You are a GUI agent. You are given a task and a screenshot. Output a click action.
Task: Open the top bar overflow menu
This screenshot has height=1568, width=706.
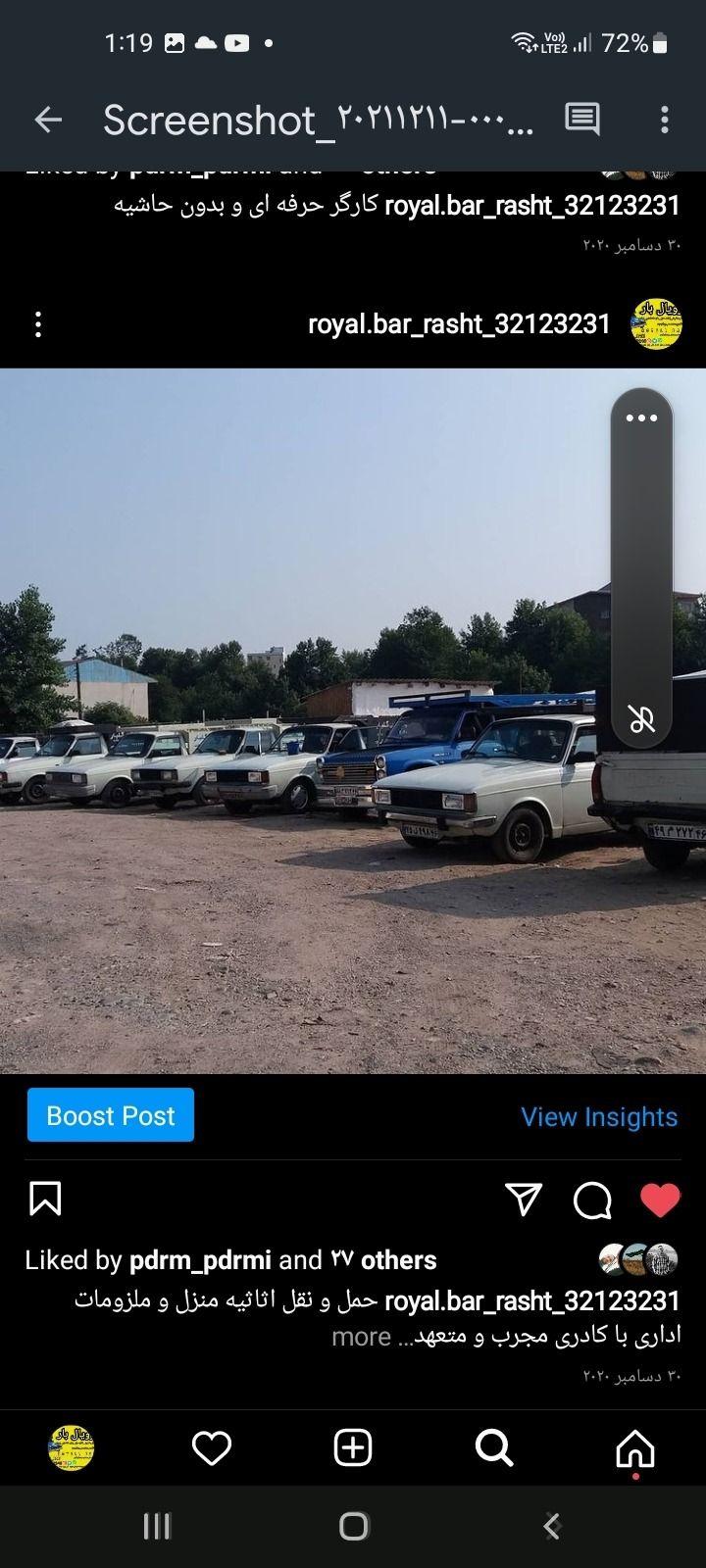click(x=665, y=120)
